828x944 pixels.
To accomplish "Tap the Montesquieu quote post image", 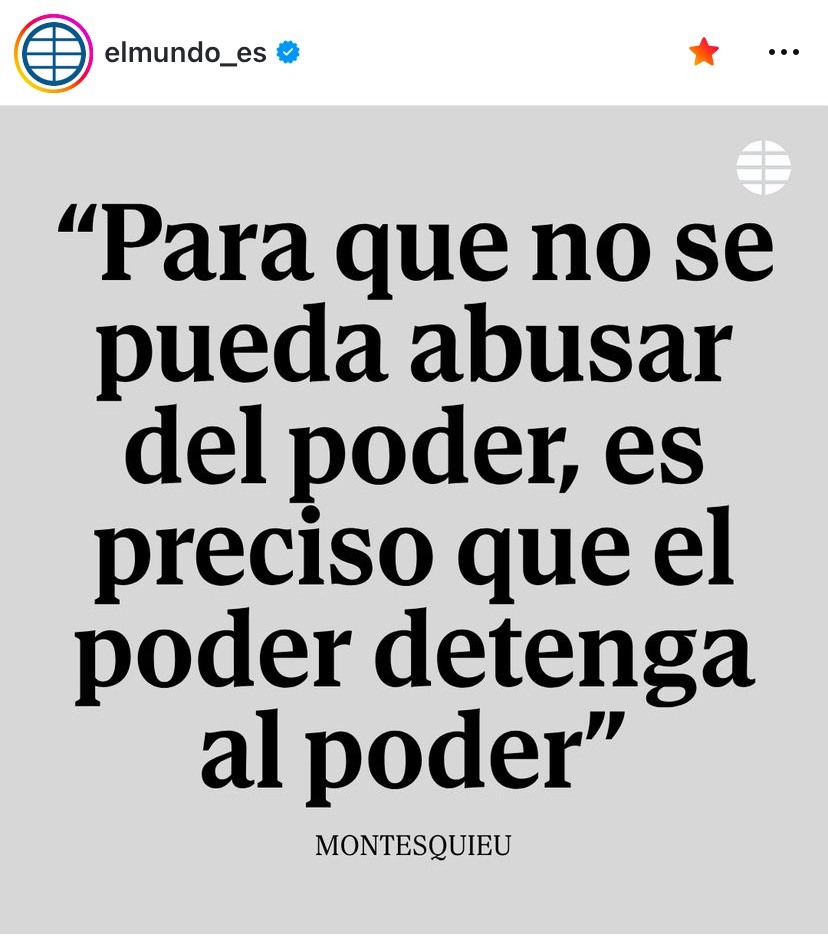I will tap(414, 520).
